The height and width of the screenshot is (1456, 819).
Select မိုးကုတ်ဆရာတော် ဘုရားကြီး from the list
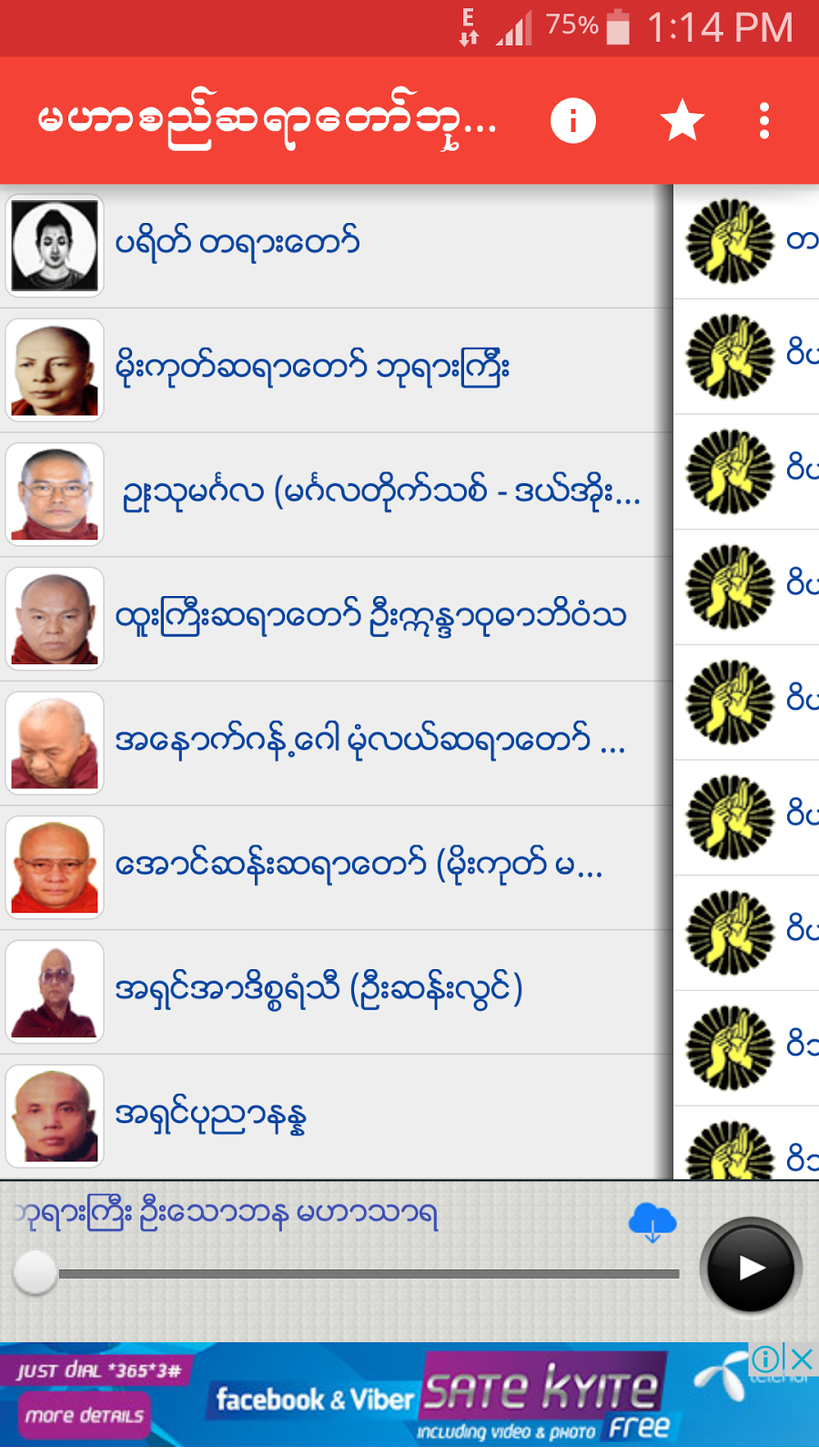click(337, 369)
